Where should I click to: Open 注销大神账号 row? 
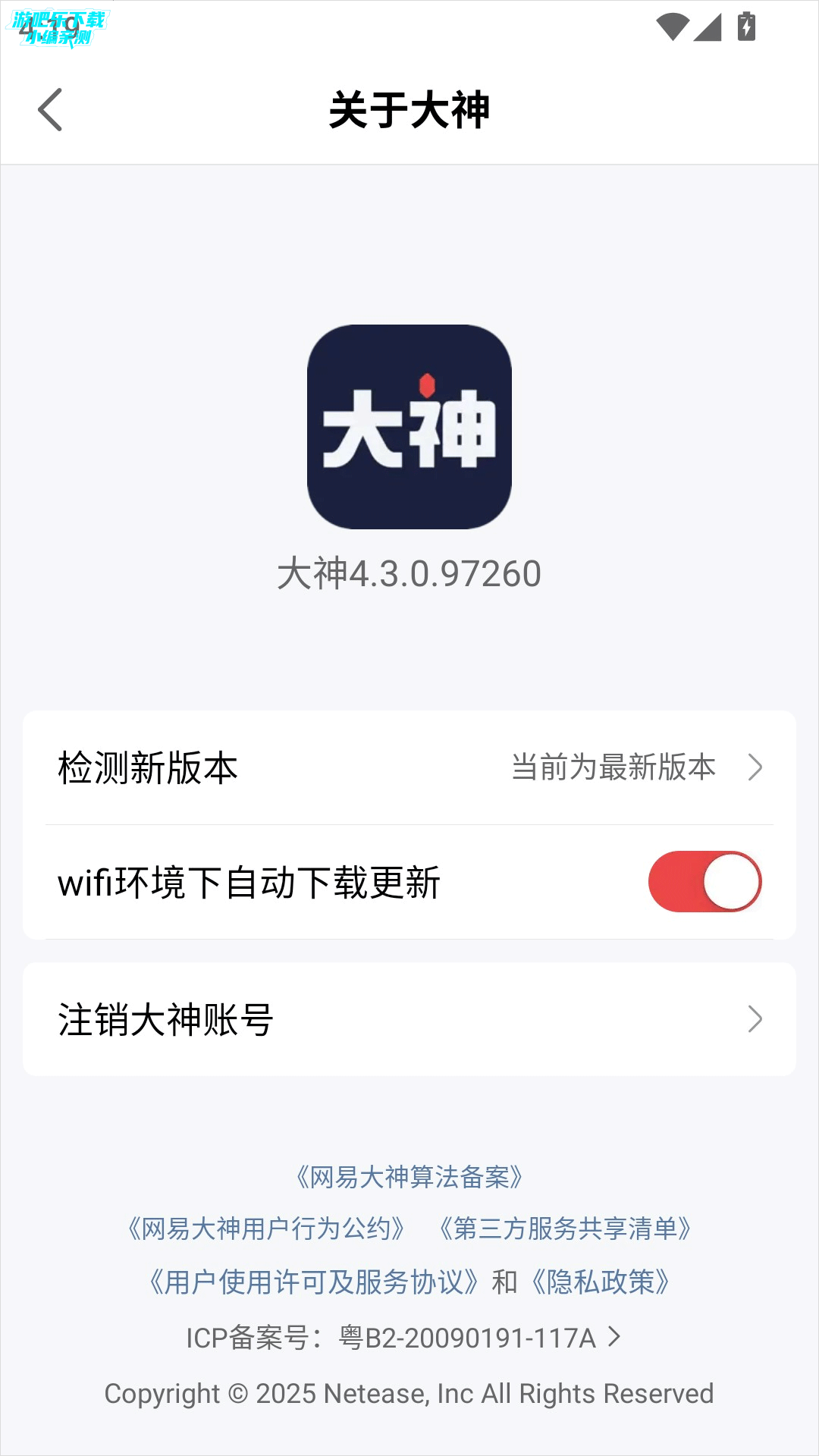point(409,1019)
